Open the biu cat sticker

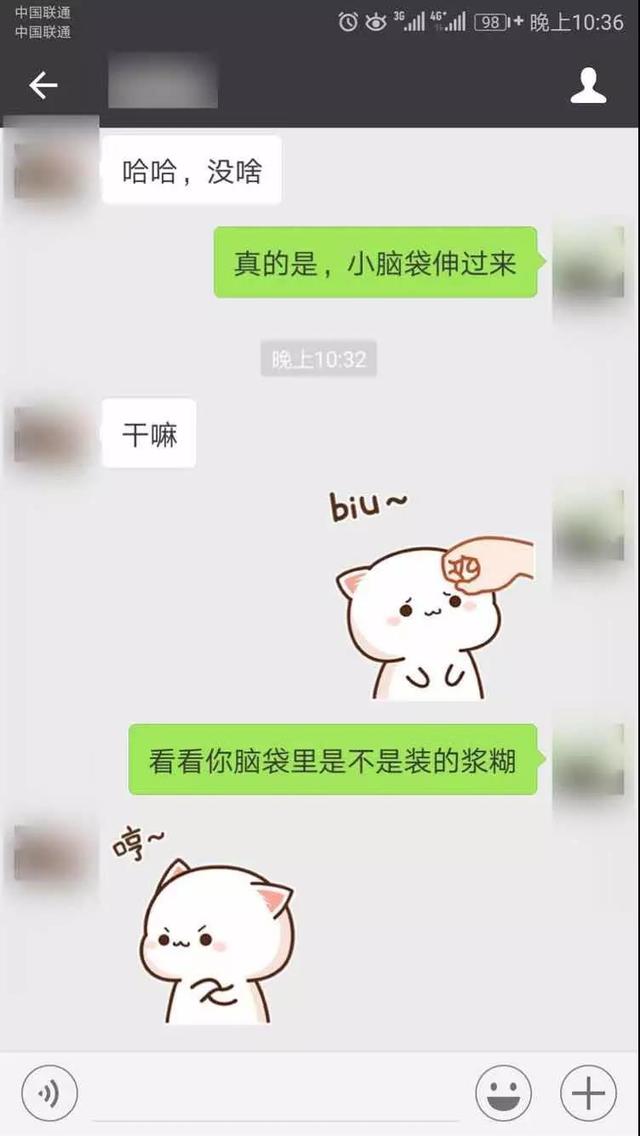432,595
